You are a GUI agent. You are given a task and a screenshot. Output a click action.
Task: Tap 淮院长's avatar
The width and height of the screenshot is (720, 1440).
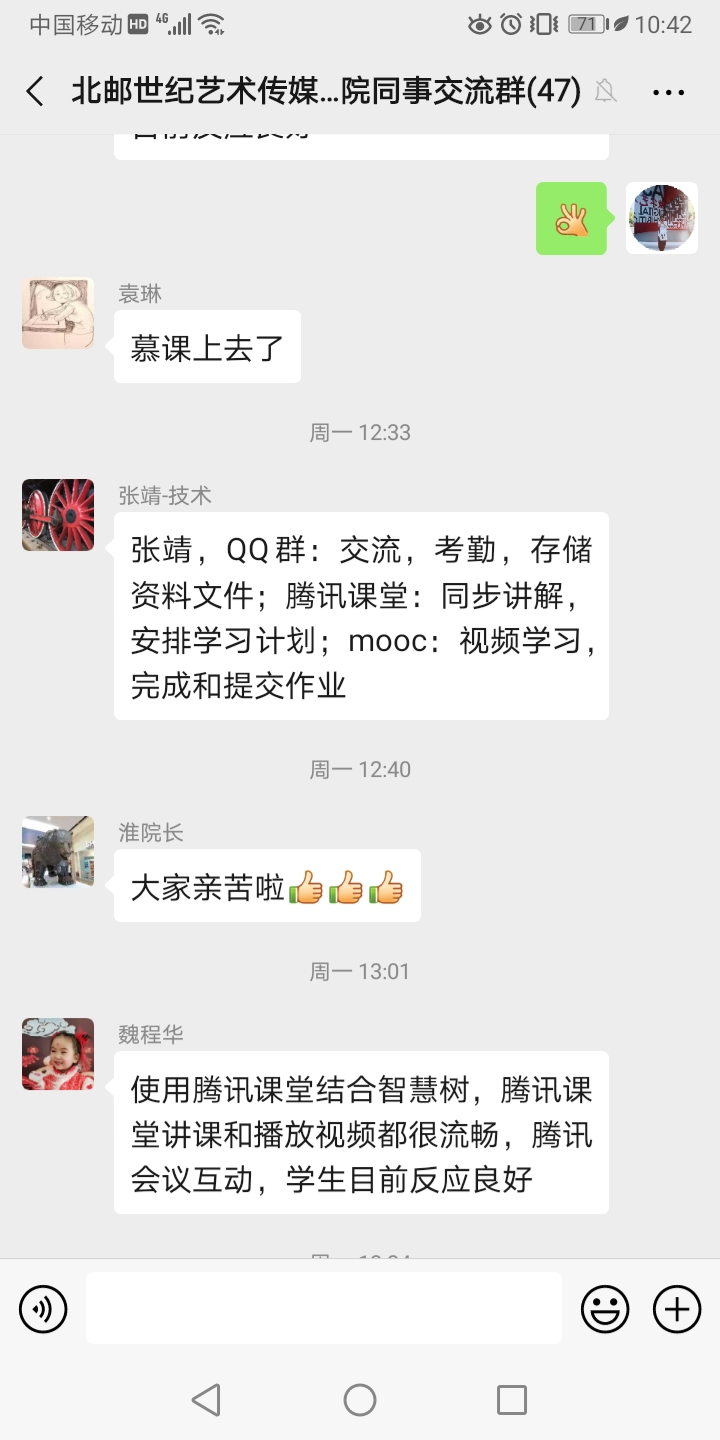point(58,853)
